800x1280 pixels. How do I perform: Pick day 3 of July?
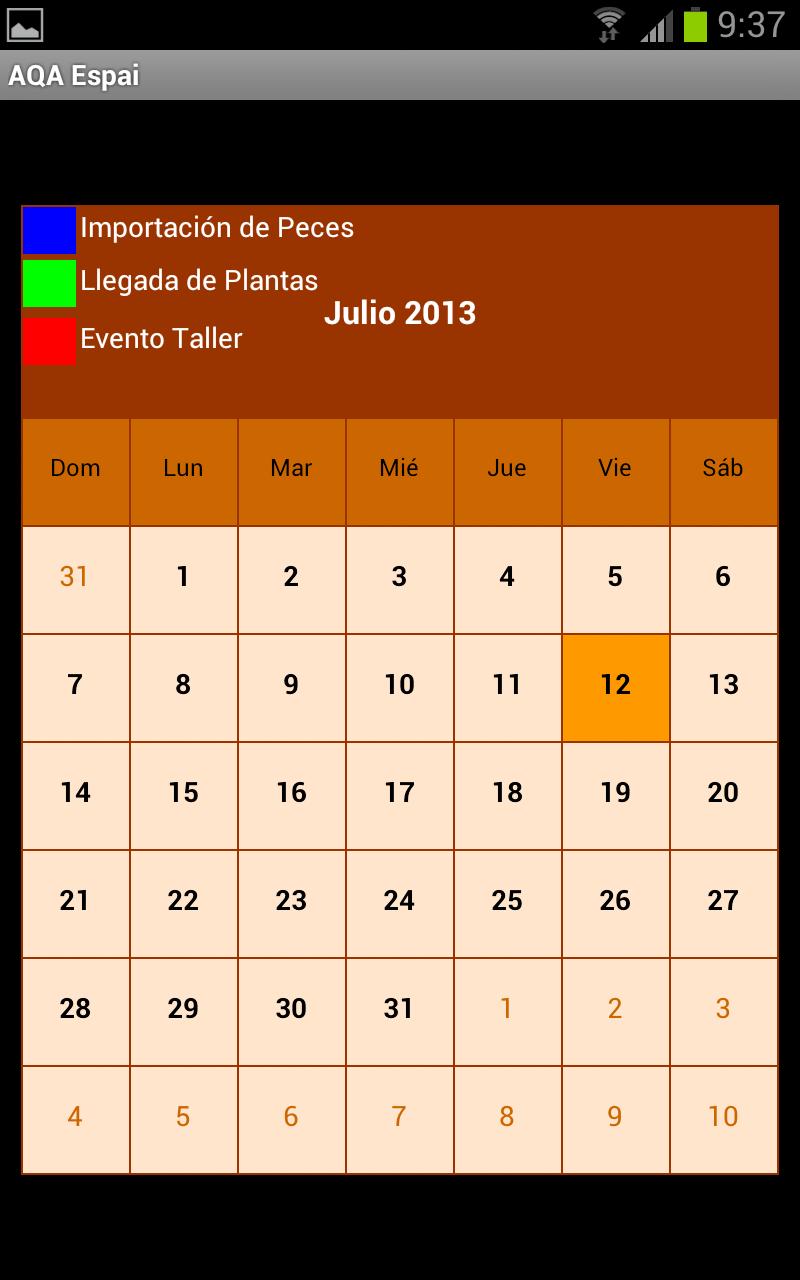click(399, 579)
